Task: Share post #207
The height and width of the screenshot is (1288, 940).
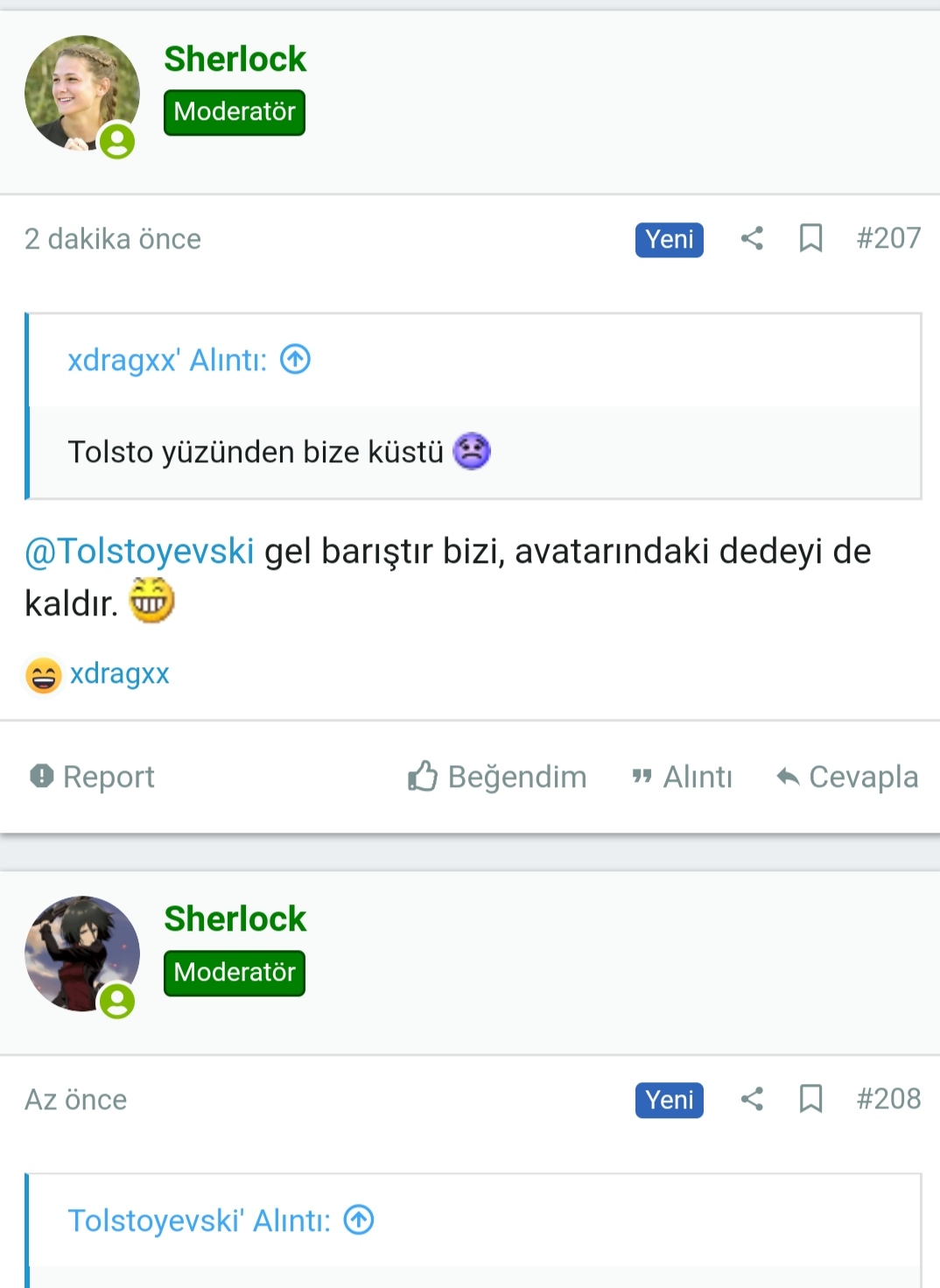Action: 752,238
